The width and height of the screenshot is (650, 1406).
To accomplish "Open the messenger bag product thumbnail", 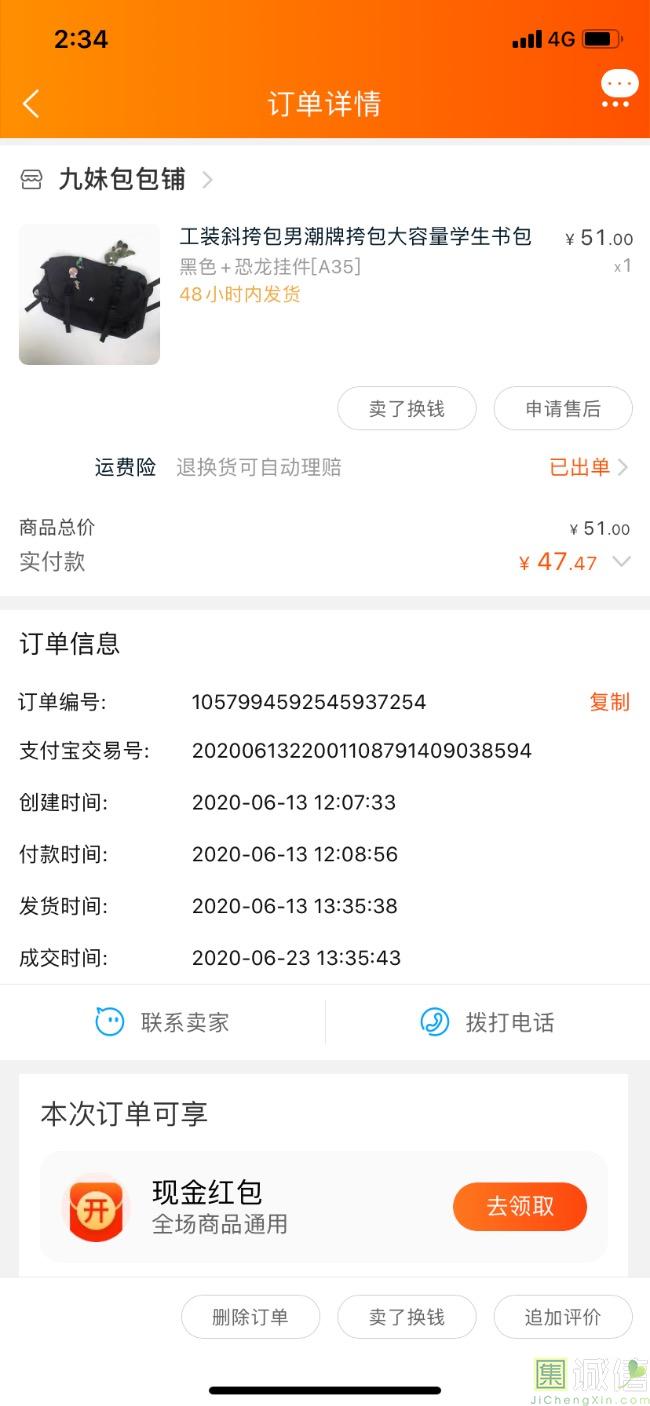I will click(x=89, y=294).
